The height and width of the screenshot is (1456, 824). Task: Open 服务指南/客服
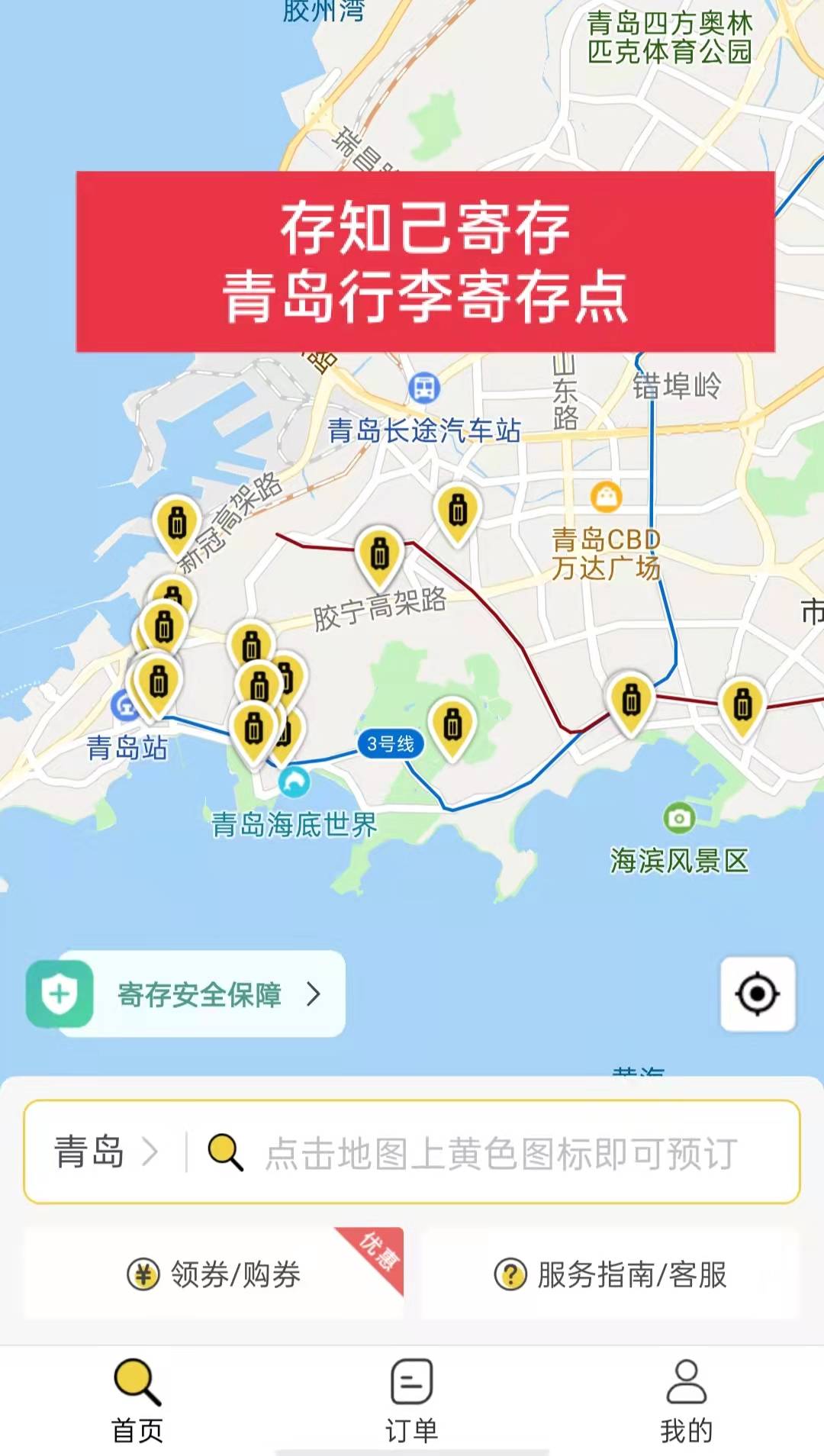(x=610, y=1274)
